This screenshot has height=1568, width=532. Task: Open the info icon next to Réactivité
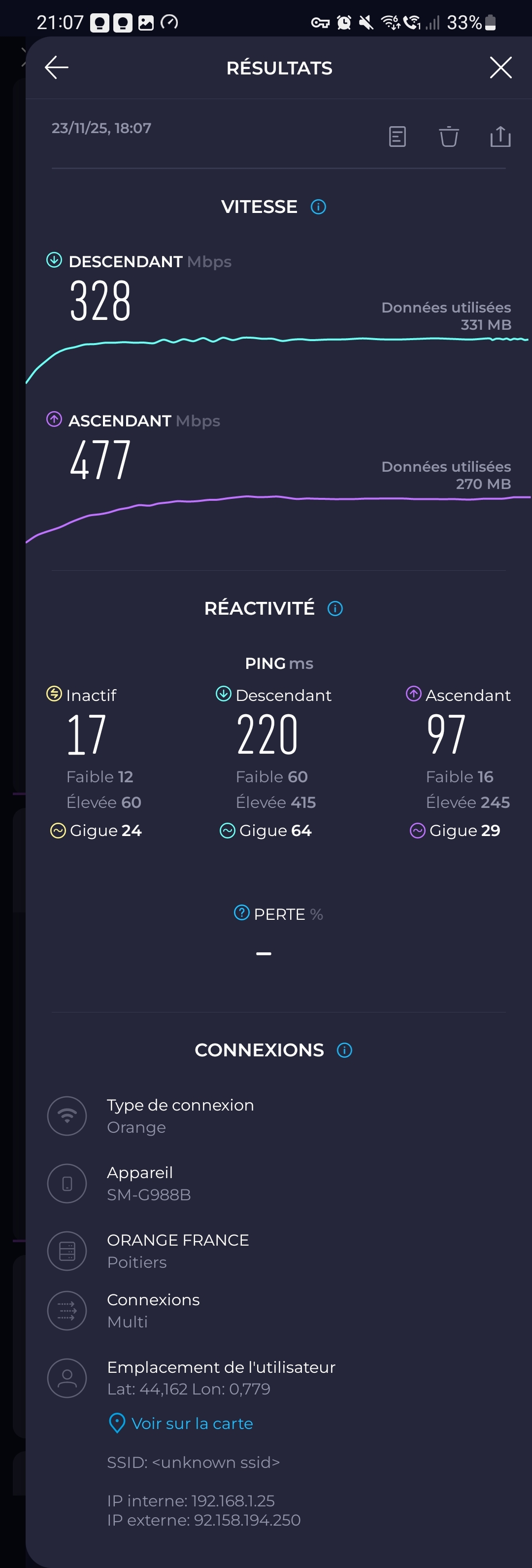click(x=335, y=609)
